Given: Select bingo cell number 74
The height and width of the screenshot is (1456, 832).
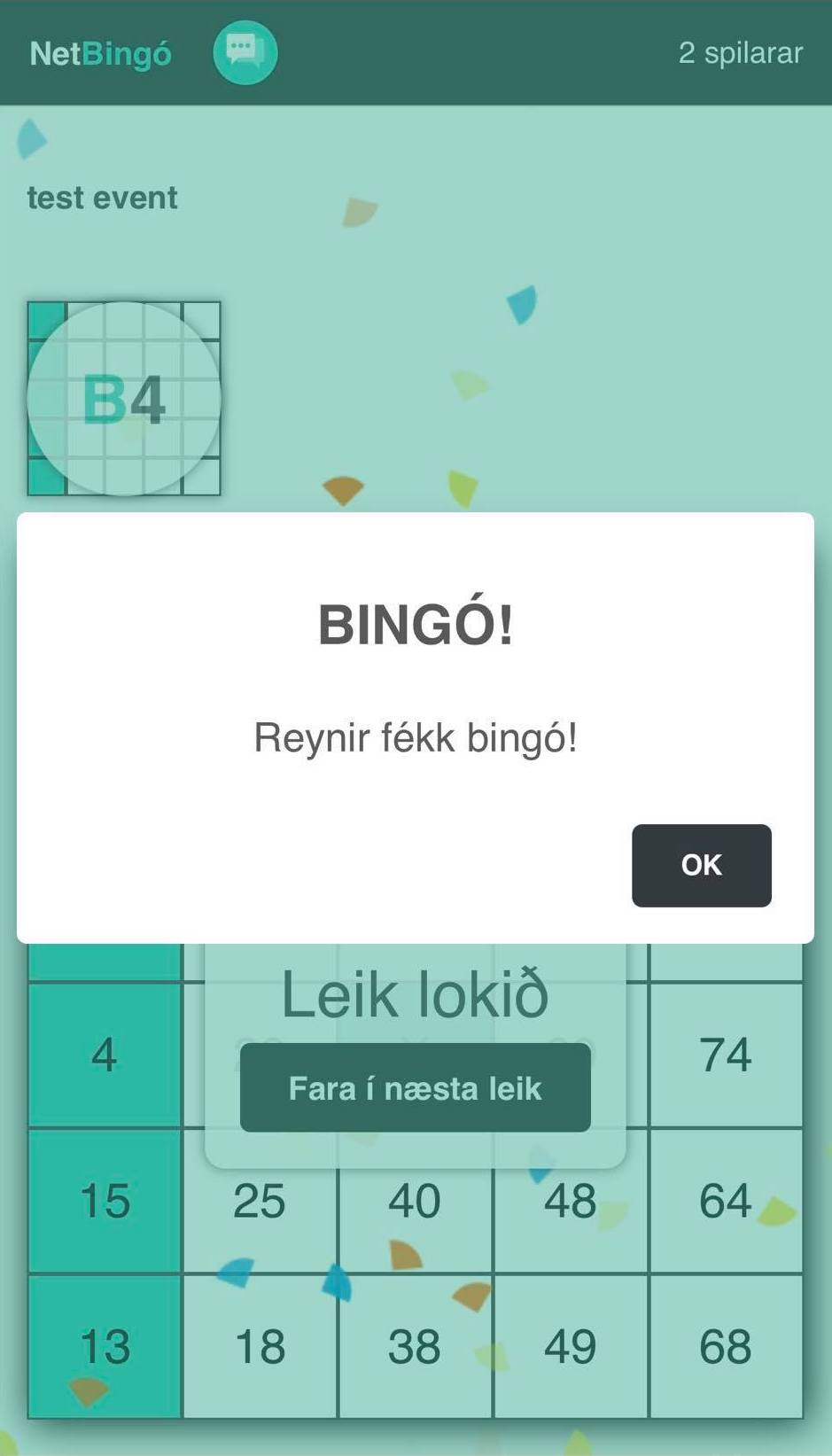Looking at the screenshot, I should click(726, 1055).
